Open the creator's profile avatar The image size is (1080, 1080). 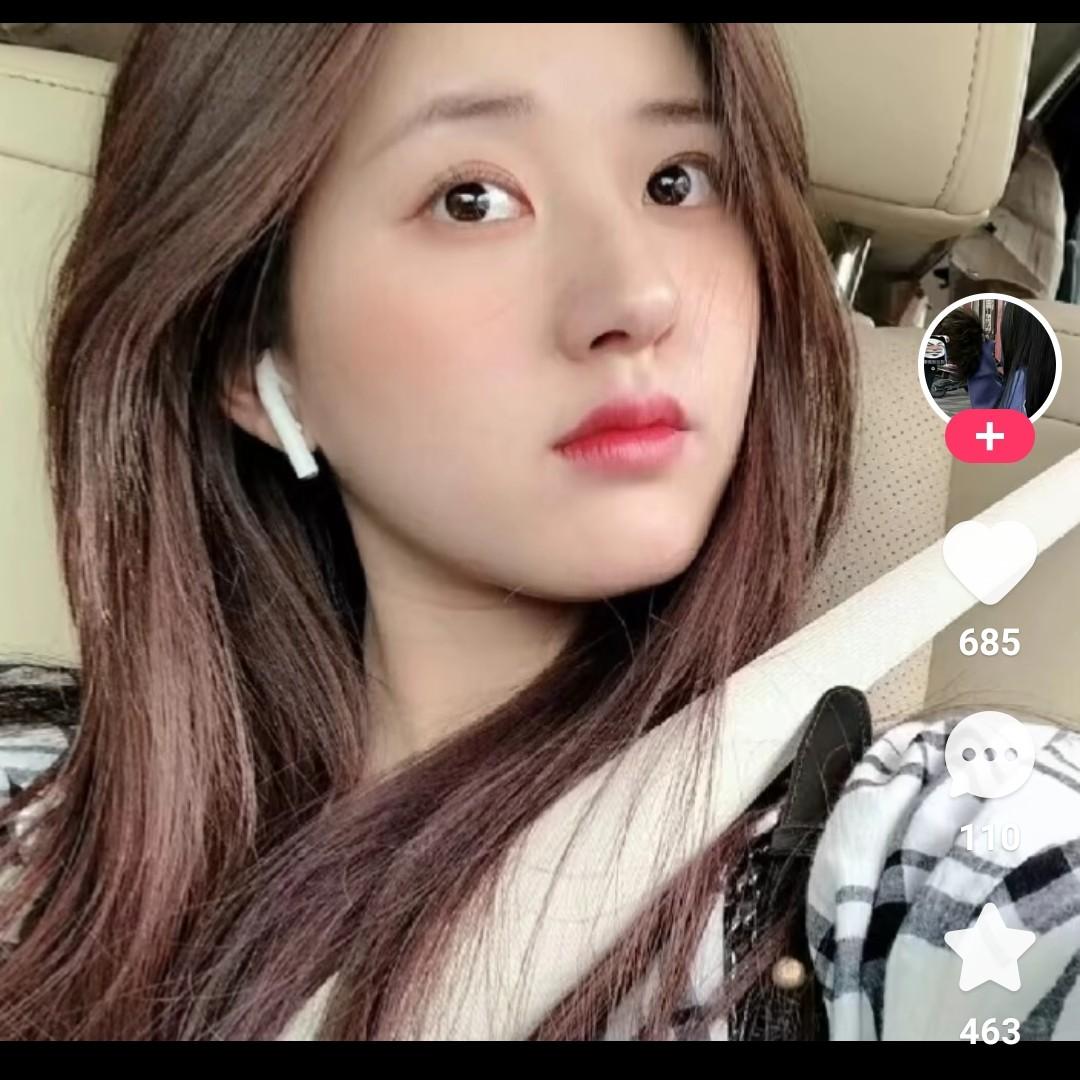[988, 358]
